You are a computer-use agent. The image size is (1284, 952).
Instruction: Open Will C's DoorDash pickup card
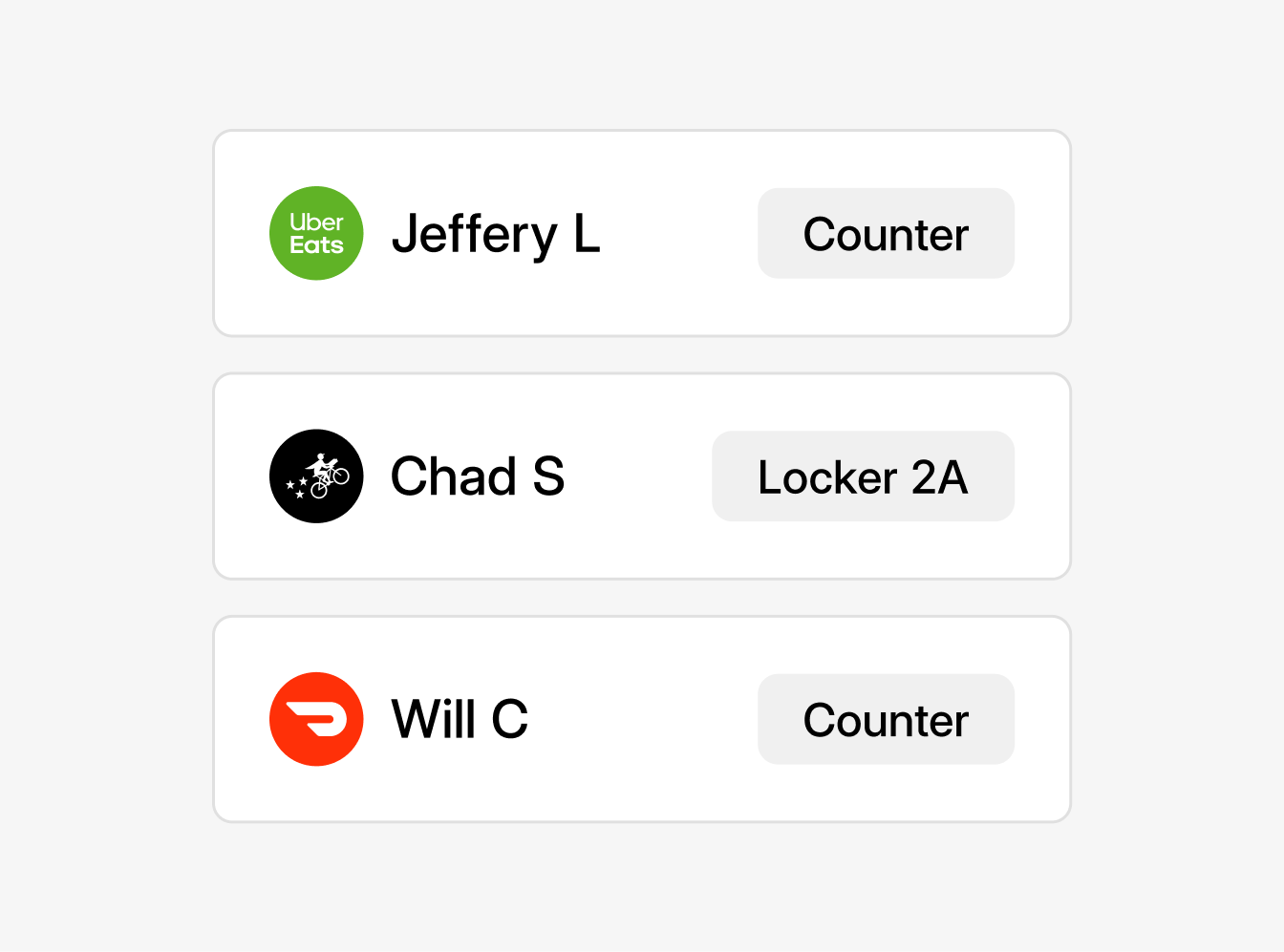click(460, 719)
